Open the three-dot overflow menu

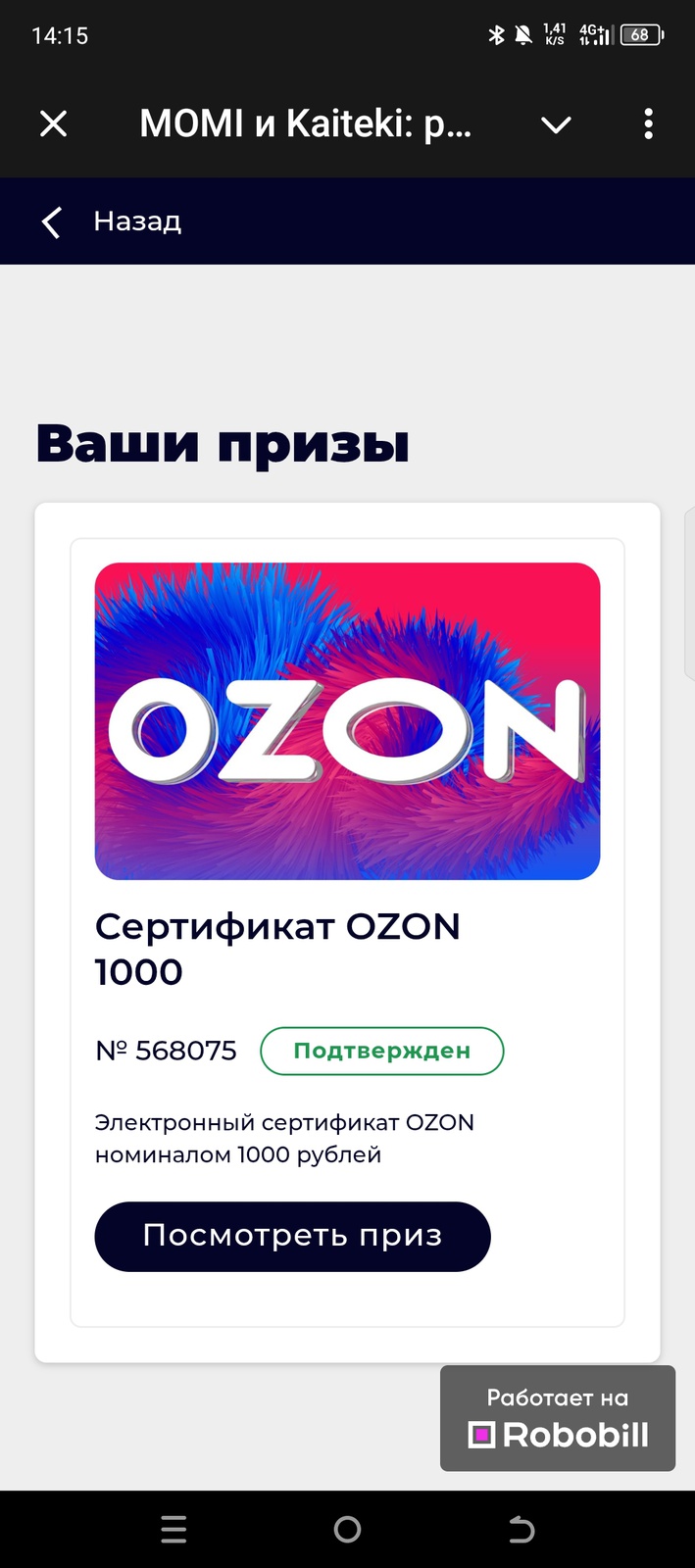coord(648,124)
